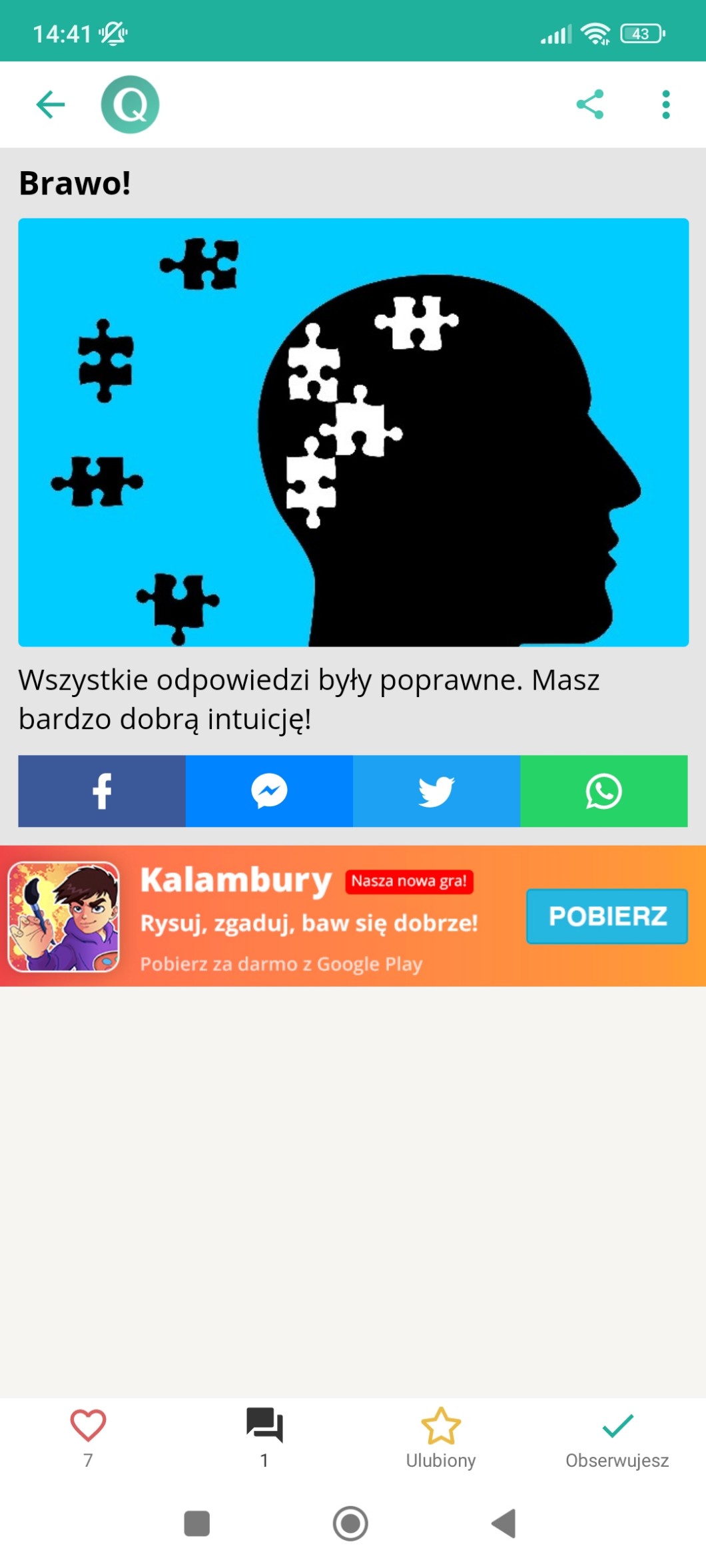Image resolution: width=706 pixels, height=1568 pixels.
Task: Tweet the result on Twitter
Action: coord(436,791)
